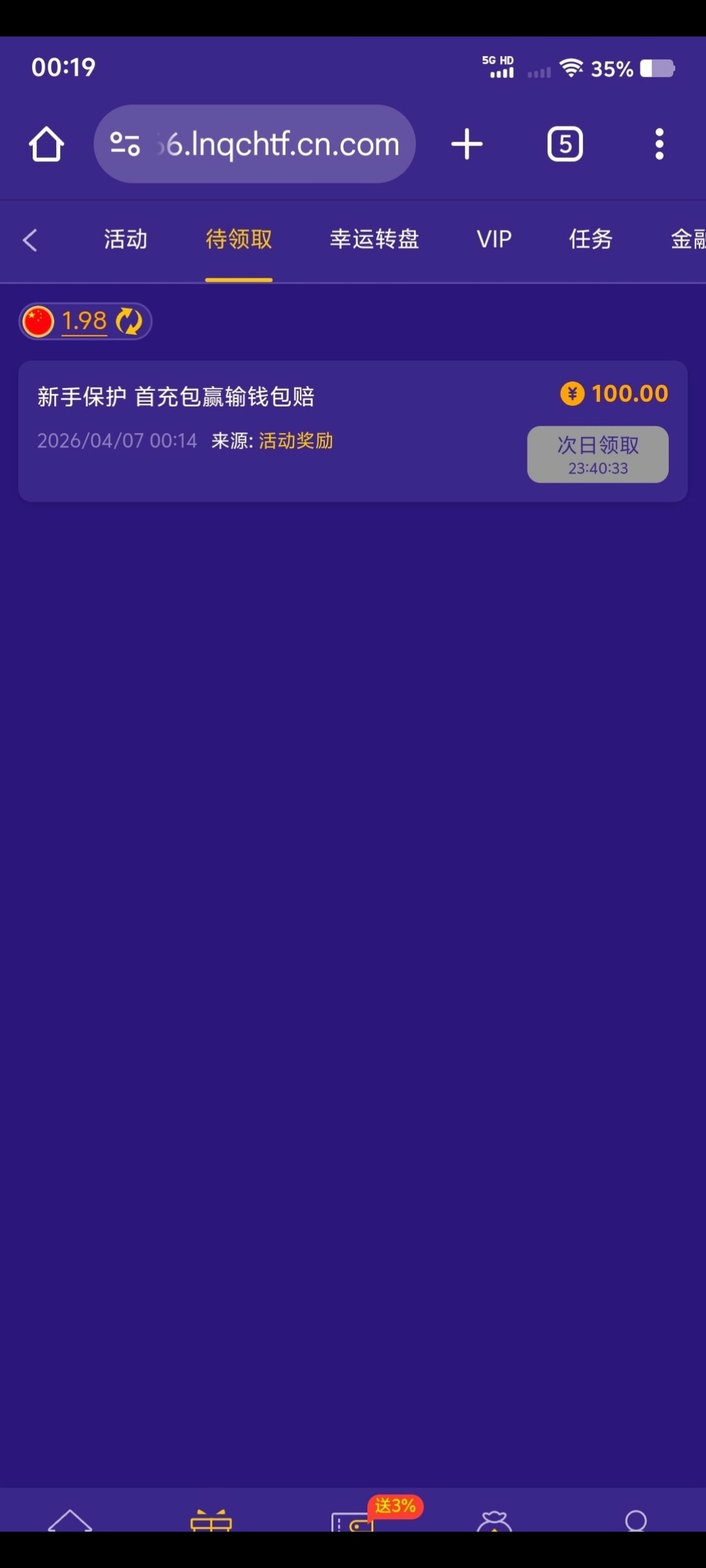
Task: Go back with the left arrow
Action: coord(30,240)
